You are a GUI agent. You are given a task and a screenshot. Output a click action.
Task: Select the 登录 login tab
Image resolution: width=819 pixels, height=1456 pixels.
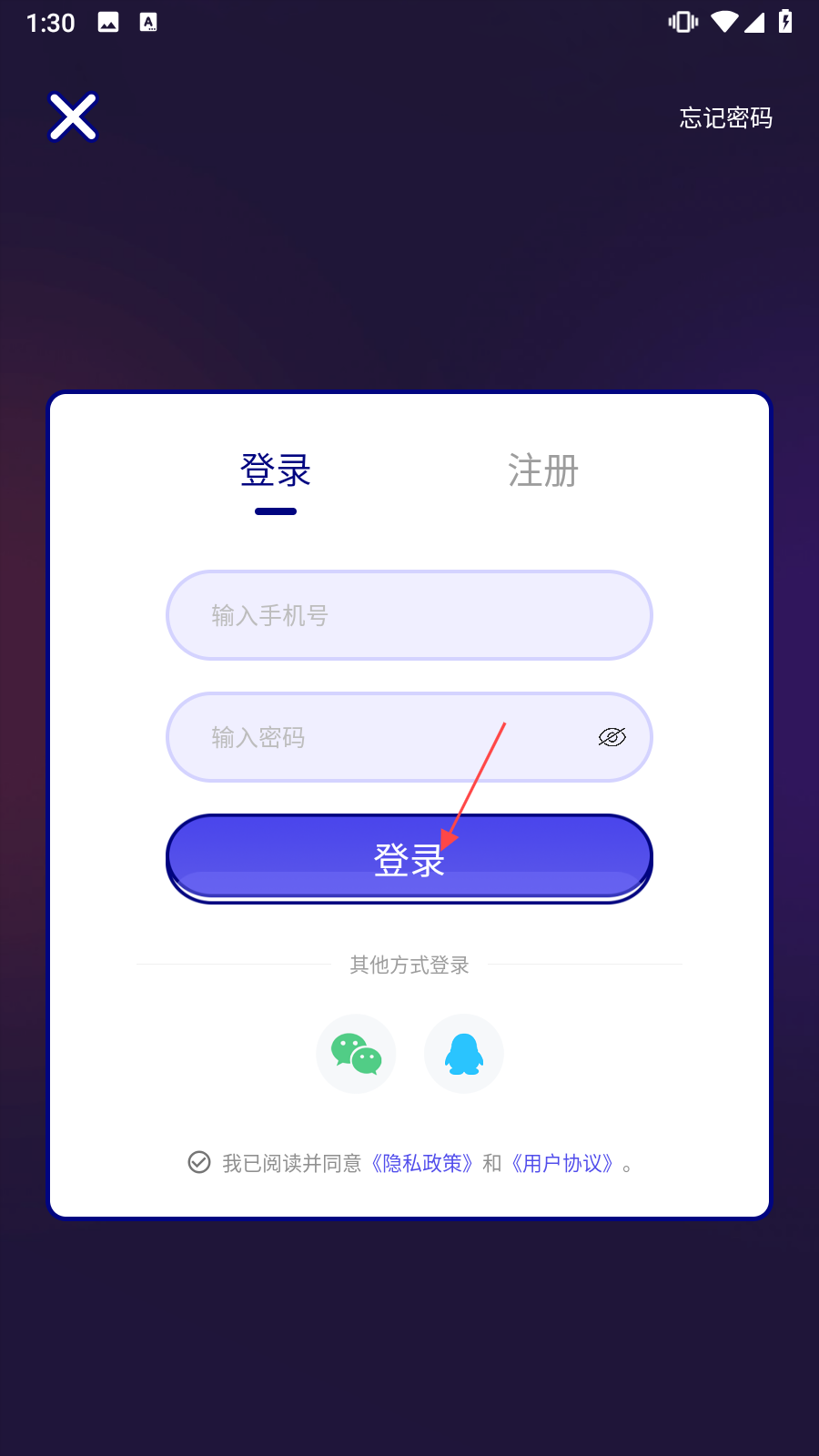click(276, 471)
